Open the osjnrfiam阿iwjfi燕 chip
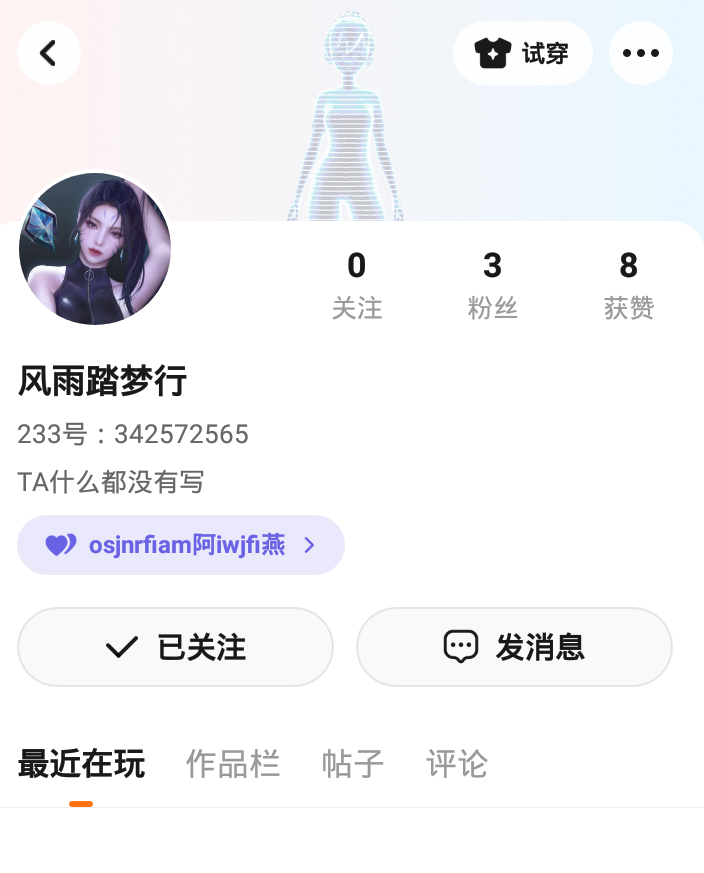The width and height of the screenshot is (704, 873). coord(181,545)
